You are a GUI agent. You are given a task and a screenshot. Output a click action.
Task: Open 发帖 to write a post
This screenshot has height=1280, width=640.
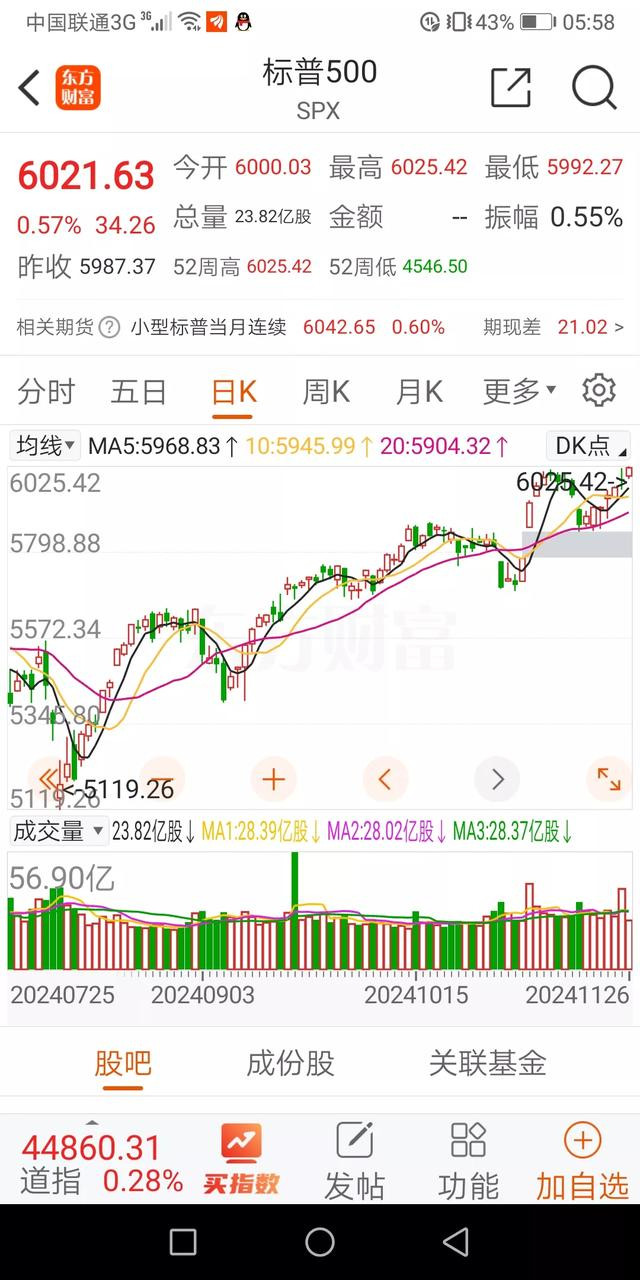click(x=354, y=1160)
